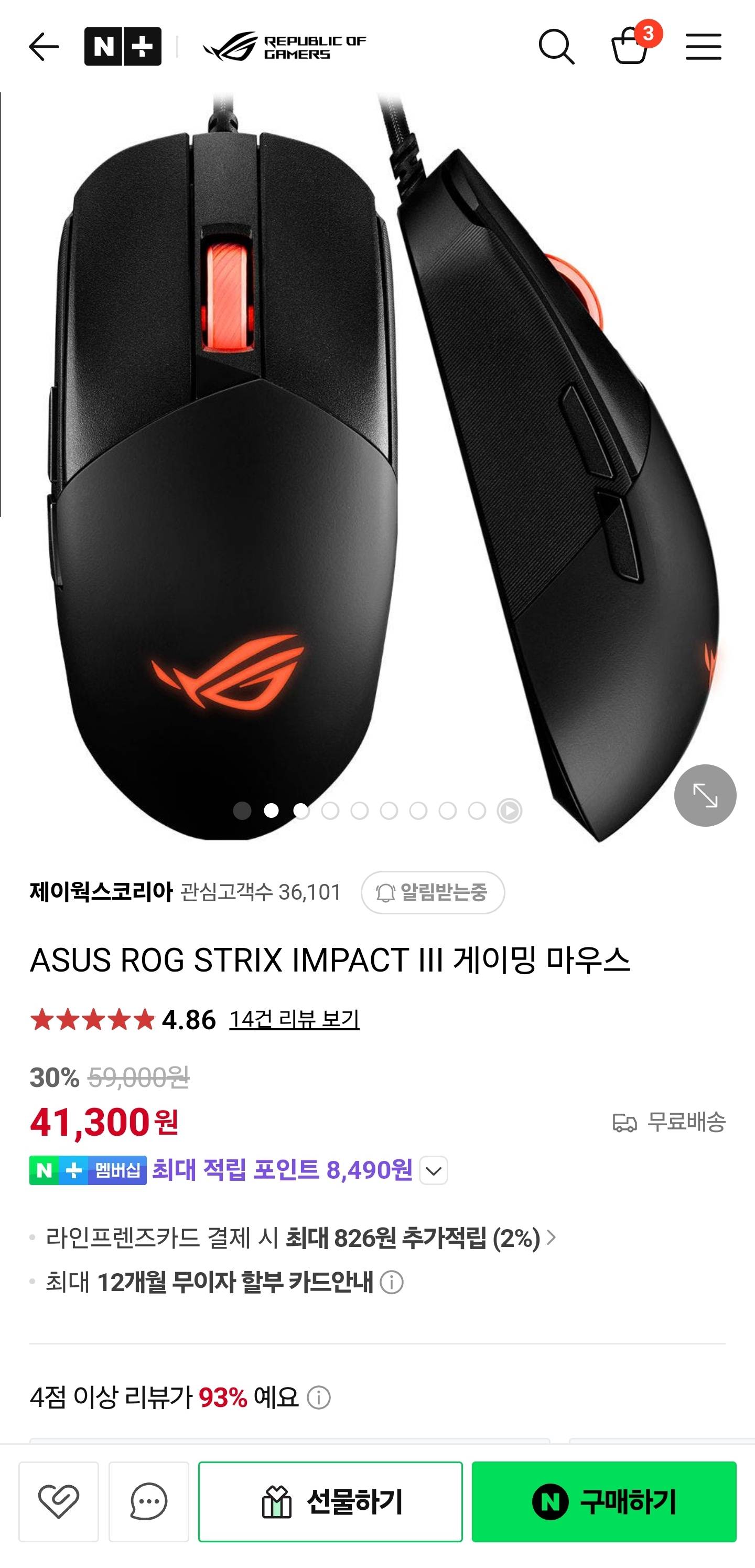The height and width of the screenshot is (1568, 755).
Task: Open the search magnifier
Action: (556, 47)
